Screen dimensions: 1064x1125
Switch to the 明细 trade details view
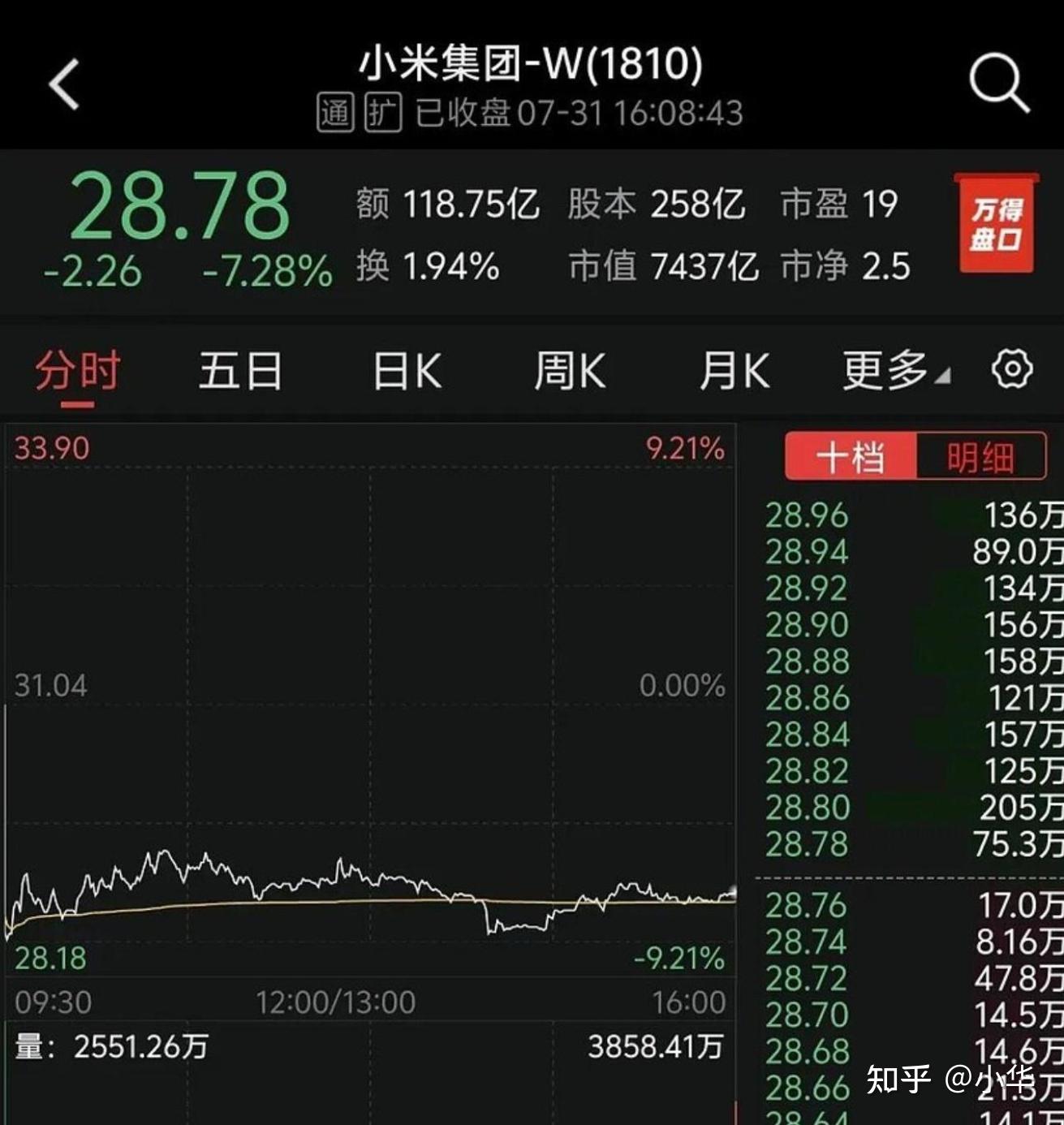click(x=981, y=457)
